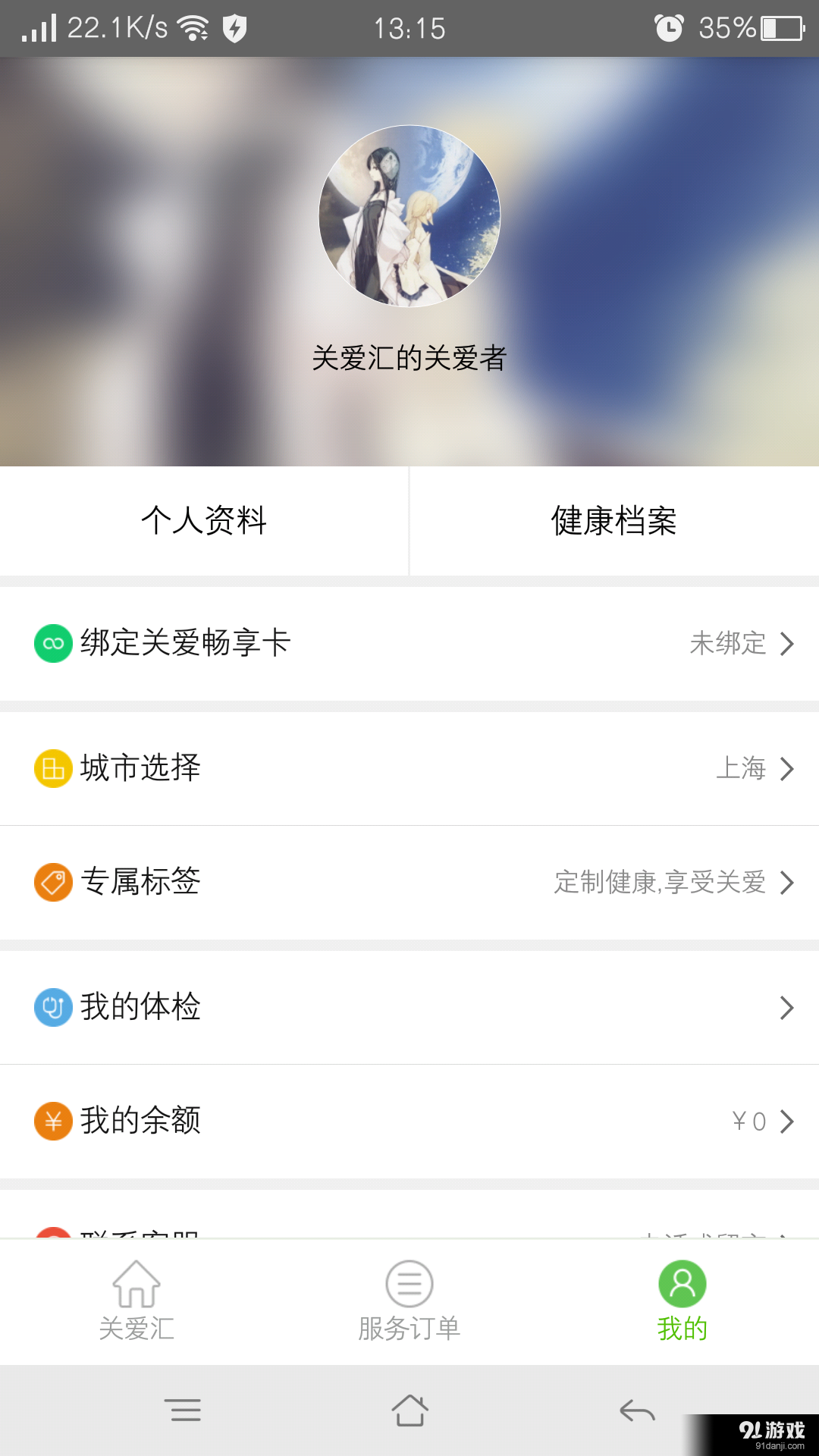
Task: Select the 个人资料 tab
Action: coord(205,522)
